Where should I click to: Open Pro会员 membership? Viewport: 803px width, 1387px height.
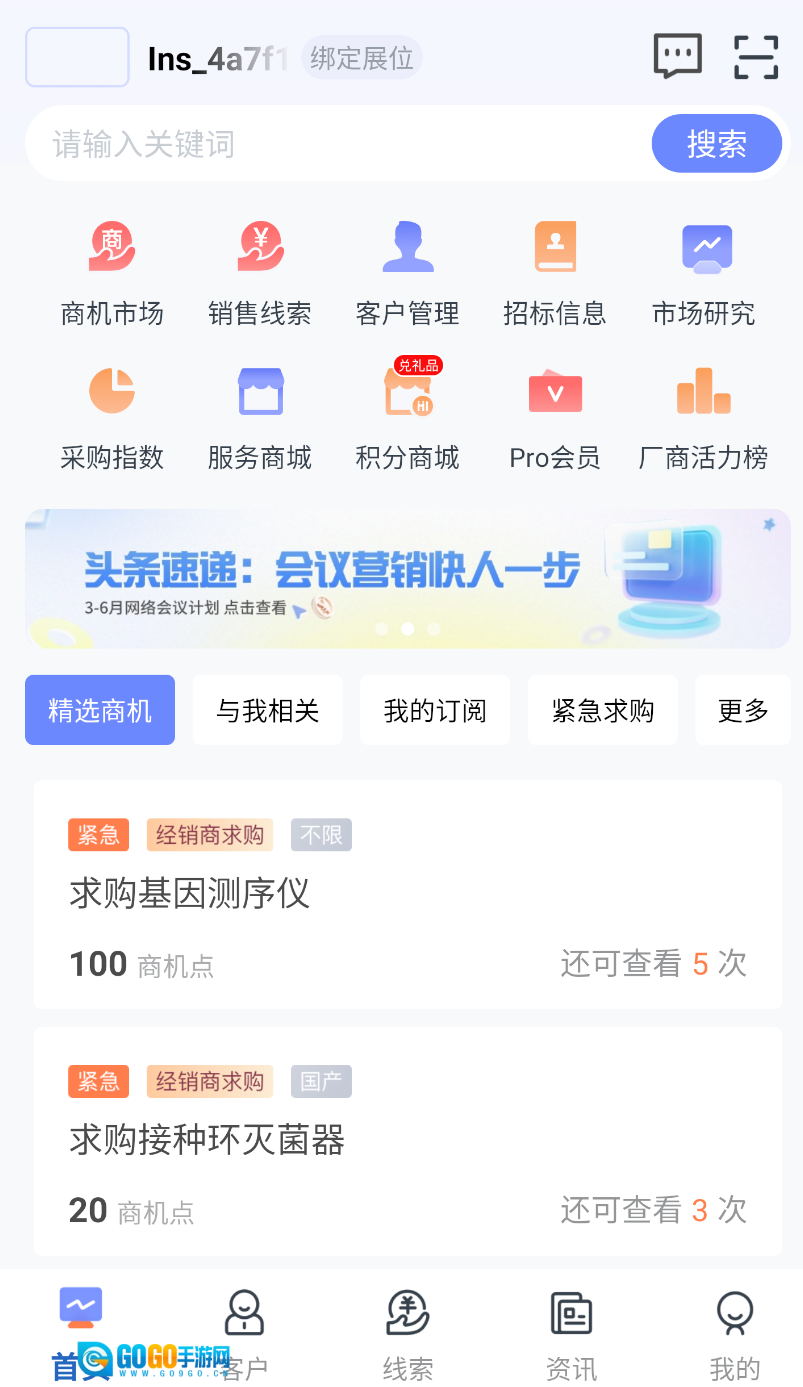[555, 417]
